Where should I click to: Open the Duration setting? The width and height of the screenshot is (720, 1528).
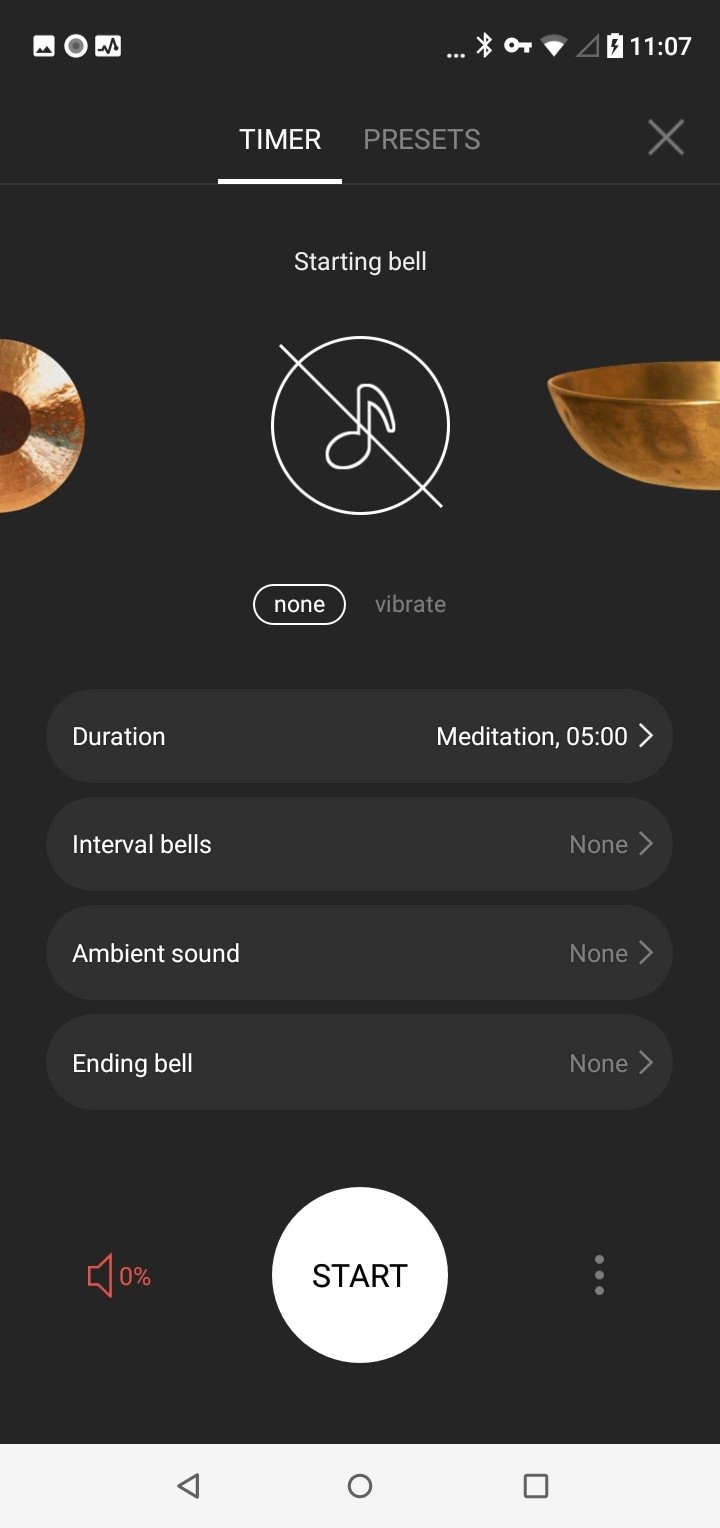tap(359, 736)
